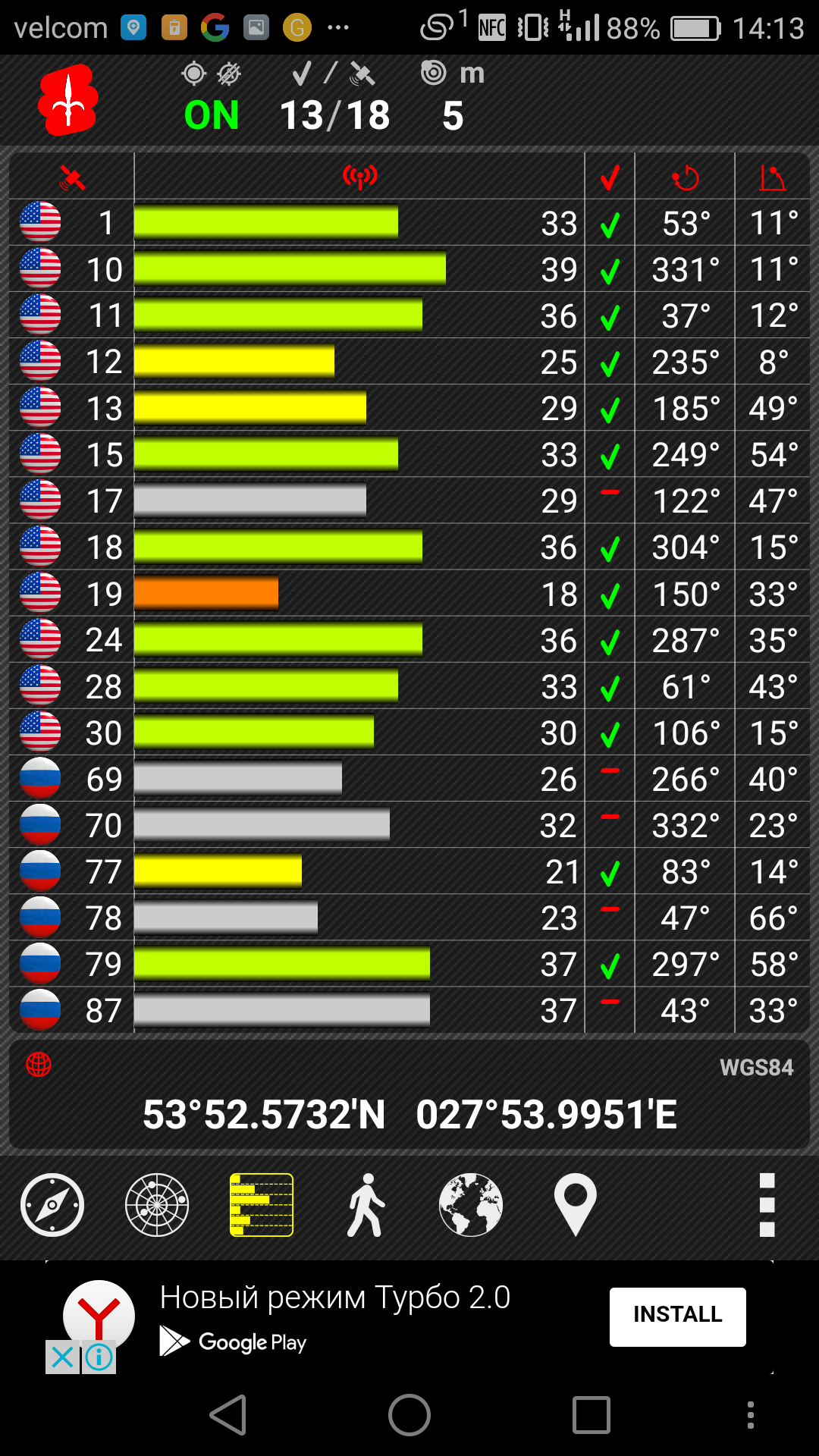The image size is (819, 1456).
Task: Select the satellite signal list view
Action: [x=261, y=1204]
